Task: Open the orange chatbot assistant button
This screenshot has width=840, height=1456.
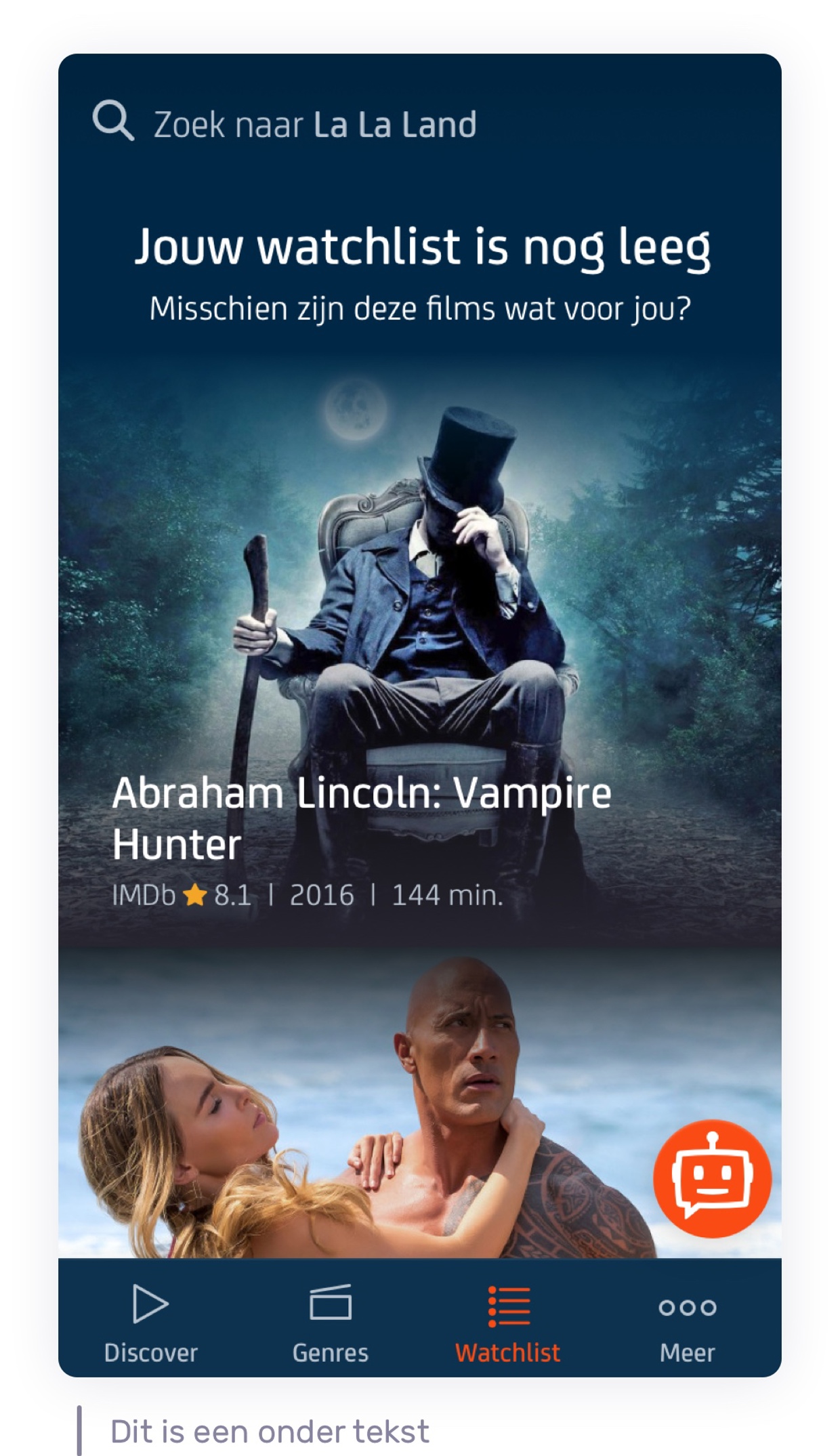Action: [711, 1179]
